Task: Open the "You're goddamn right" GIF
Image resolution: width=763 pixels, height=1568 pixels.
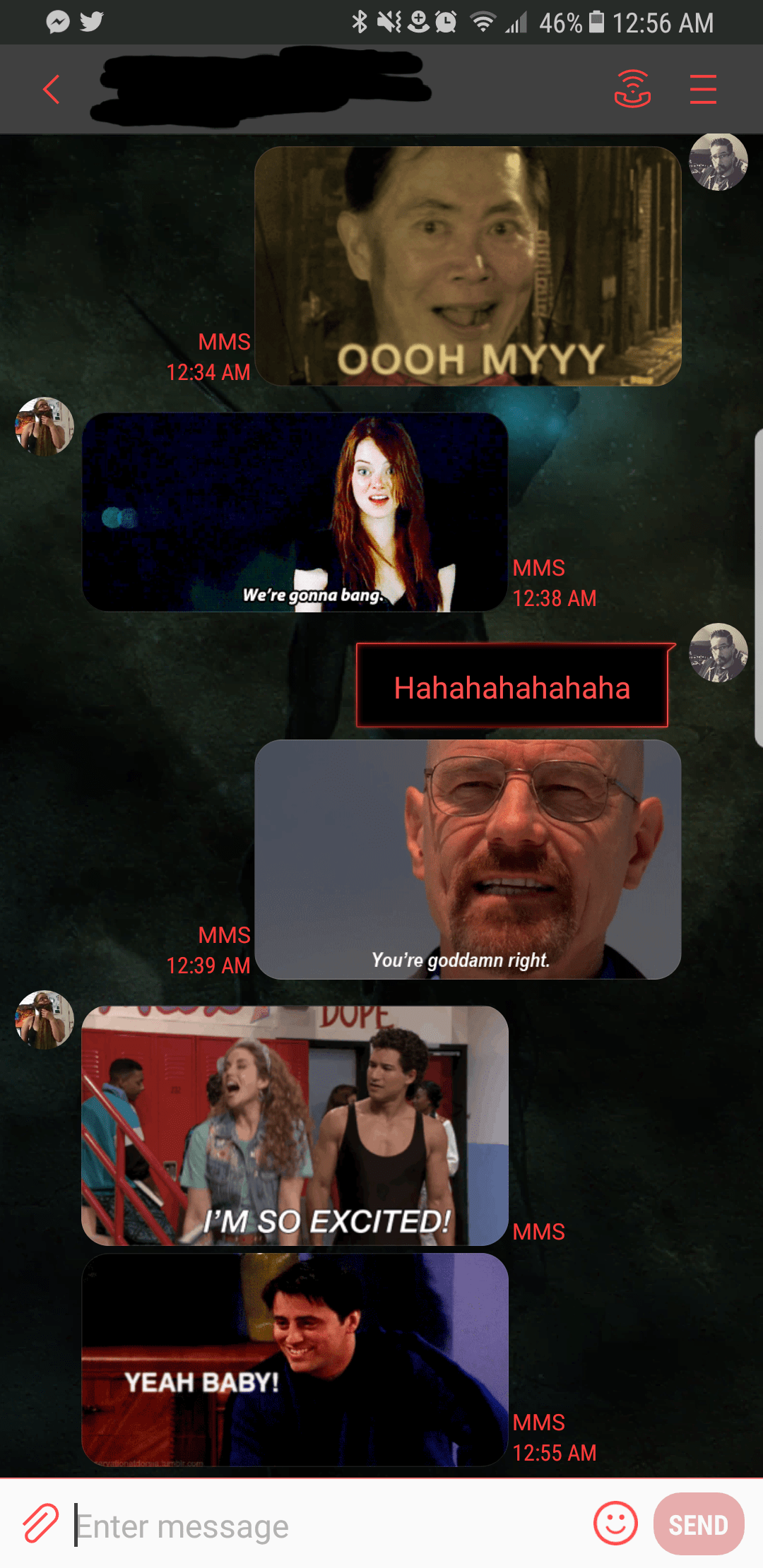Action: pyautogui.click(x=468, y=859)
